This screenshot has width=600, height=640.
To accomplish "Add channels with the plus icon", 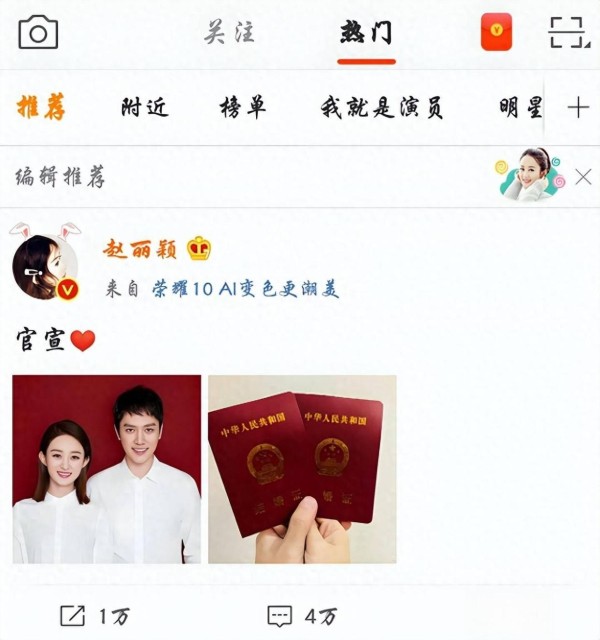I will tap(578, 108).
